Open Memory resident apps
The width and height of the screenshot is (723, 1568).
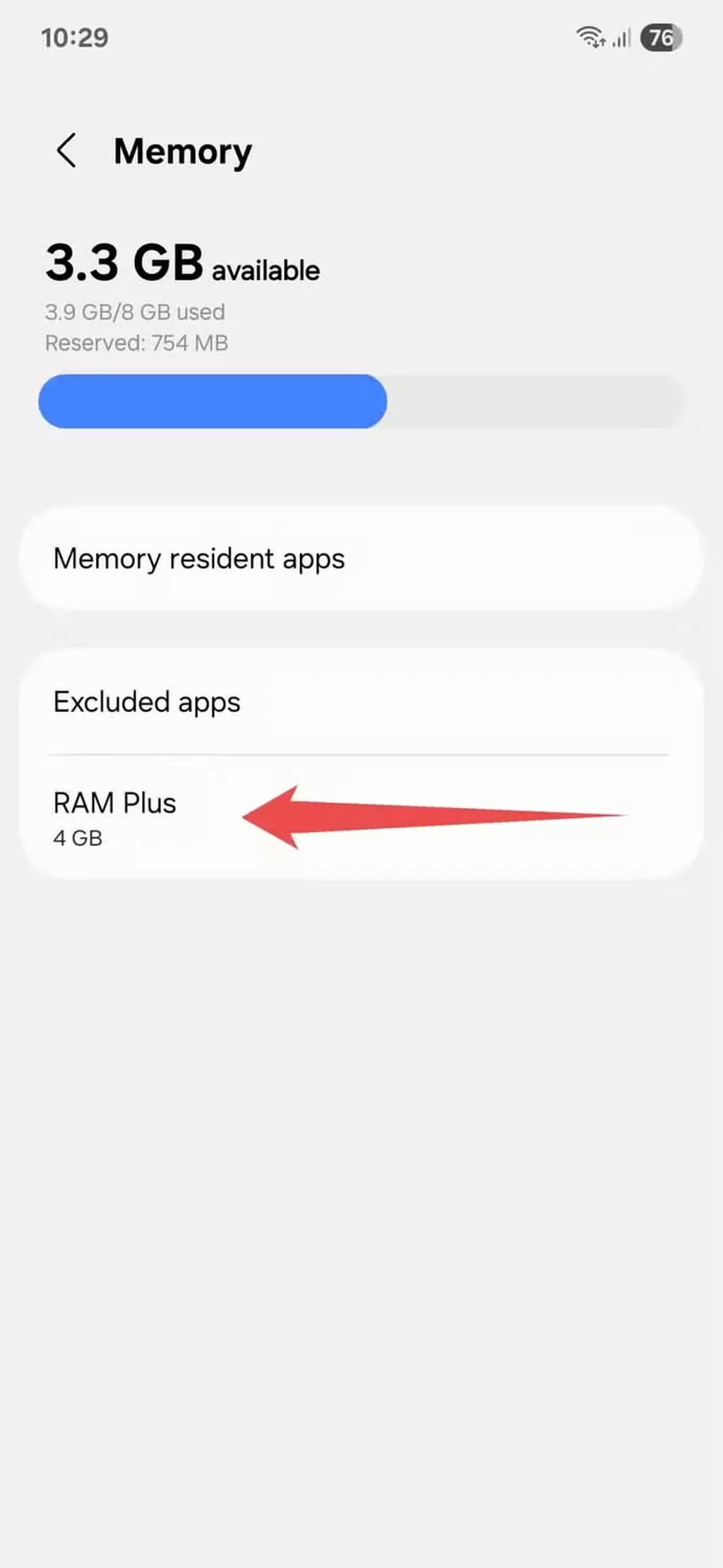(360, 559)
